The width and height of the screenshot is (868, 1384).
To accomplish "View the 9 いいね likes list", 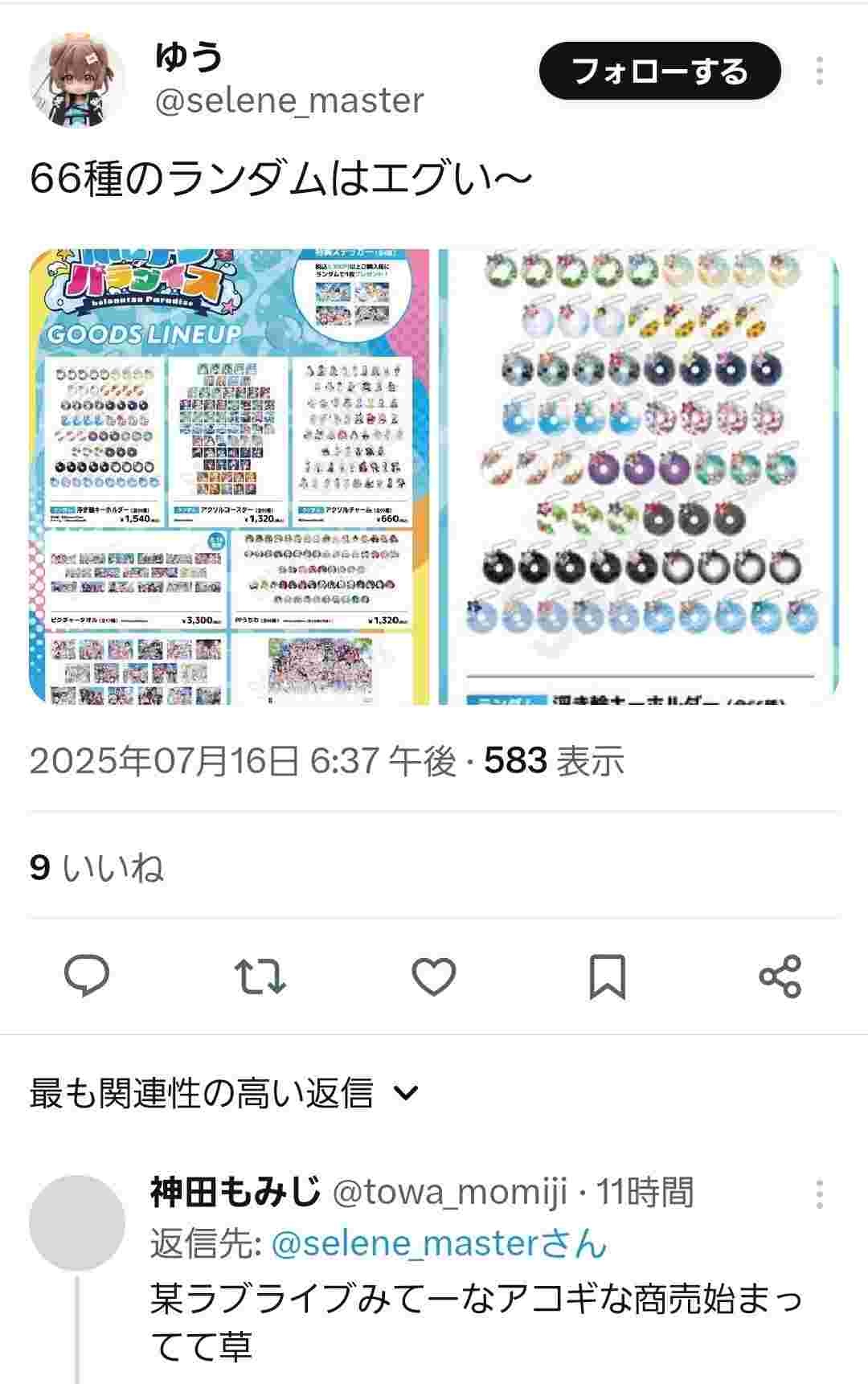I will (x=96, y=868).
